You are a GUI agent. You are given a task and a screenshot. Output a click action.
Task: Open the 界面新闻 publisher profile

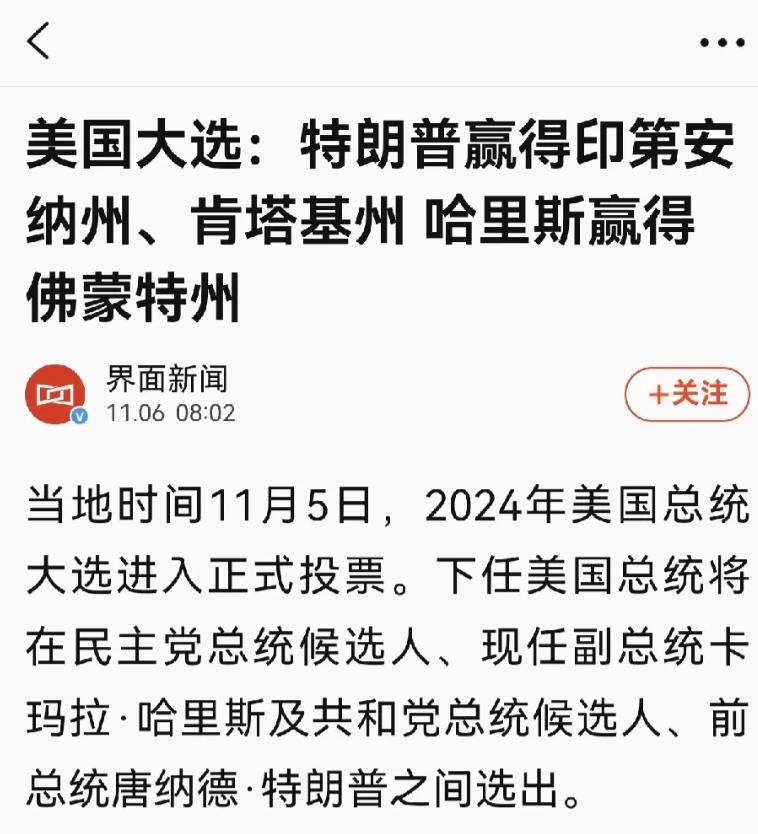pos(166,376)
